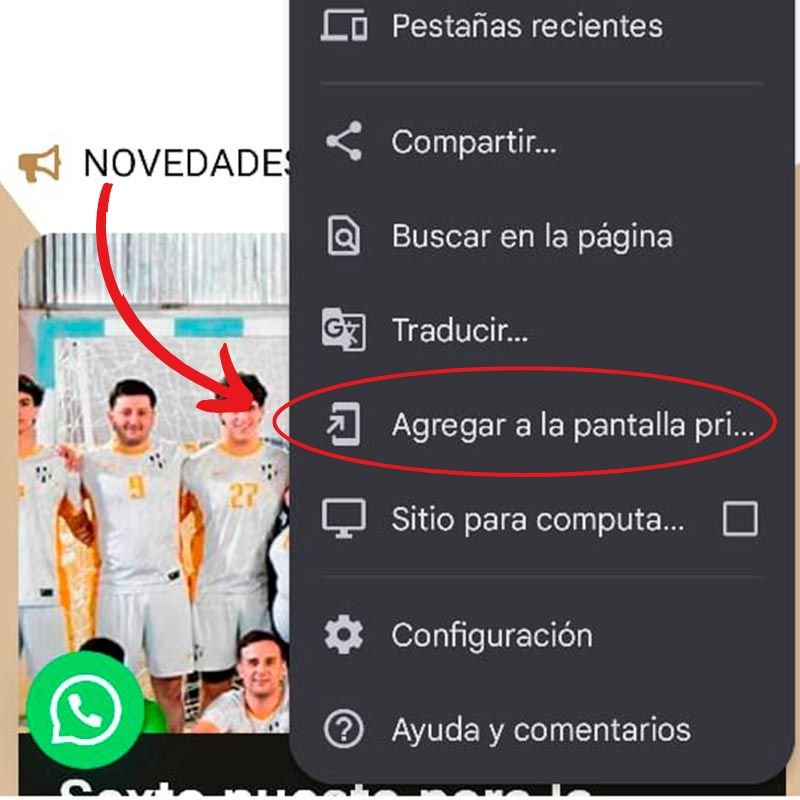
Task: Open Configuración
Action: [x=491, y=635]
